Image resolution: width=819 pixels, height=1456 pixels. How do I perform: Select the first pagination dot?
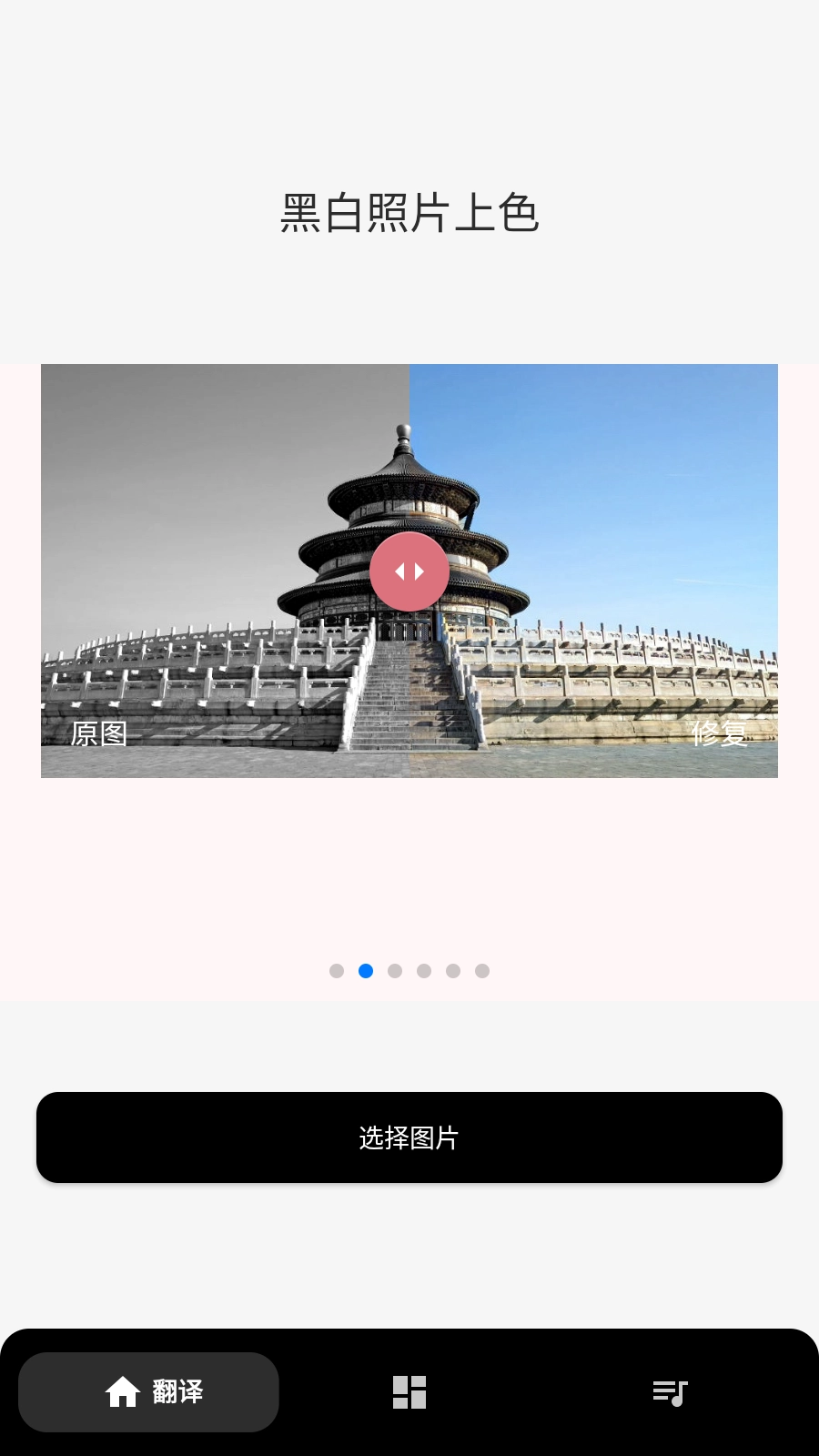pyautogui.click(x=337, y=971)
